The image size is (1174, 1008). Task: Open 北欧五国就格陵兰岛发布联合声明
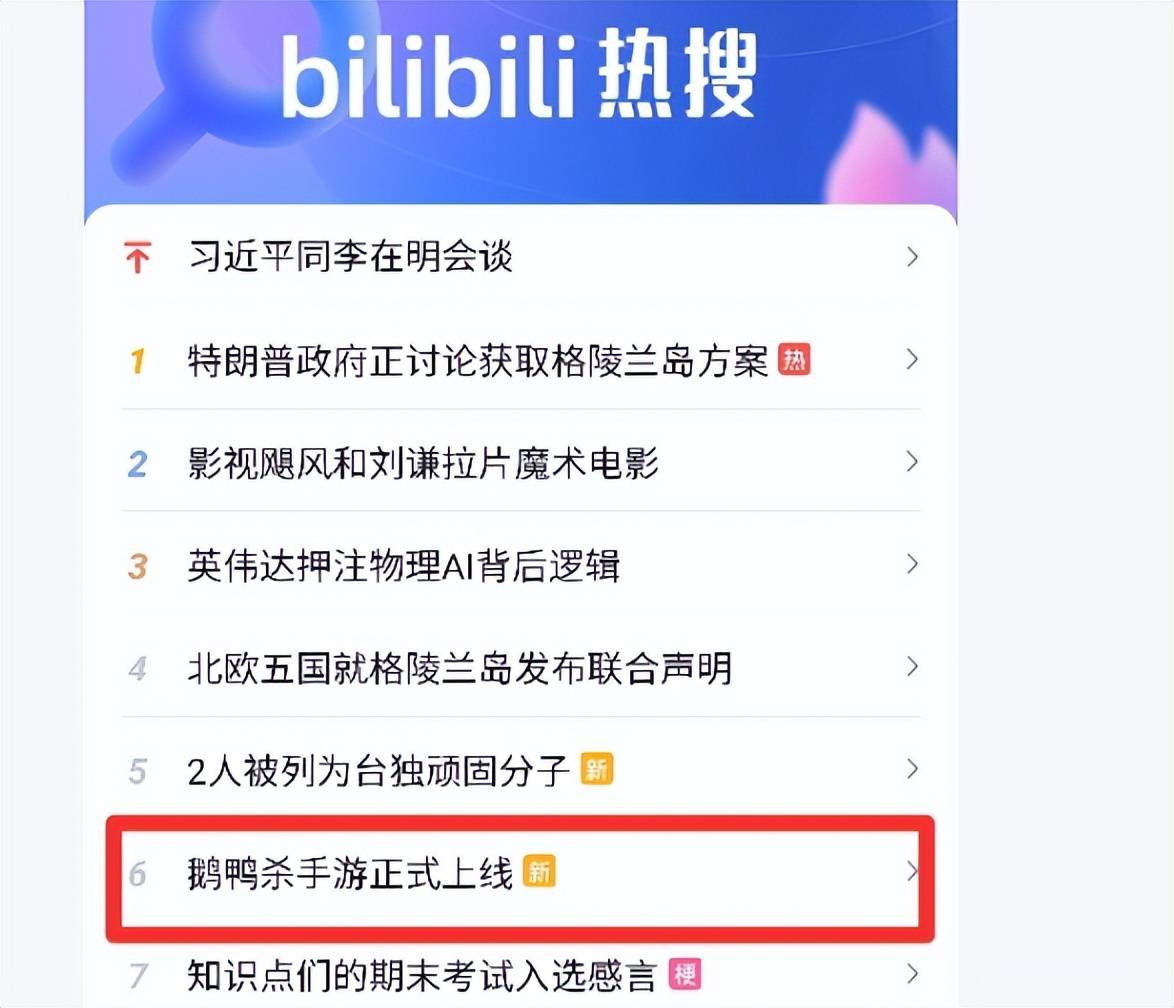point(459,668)
